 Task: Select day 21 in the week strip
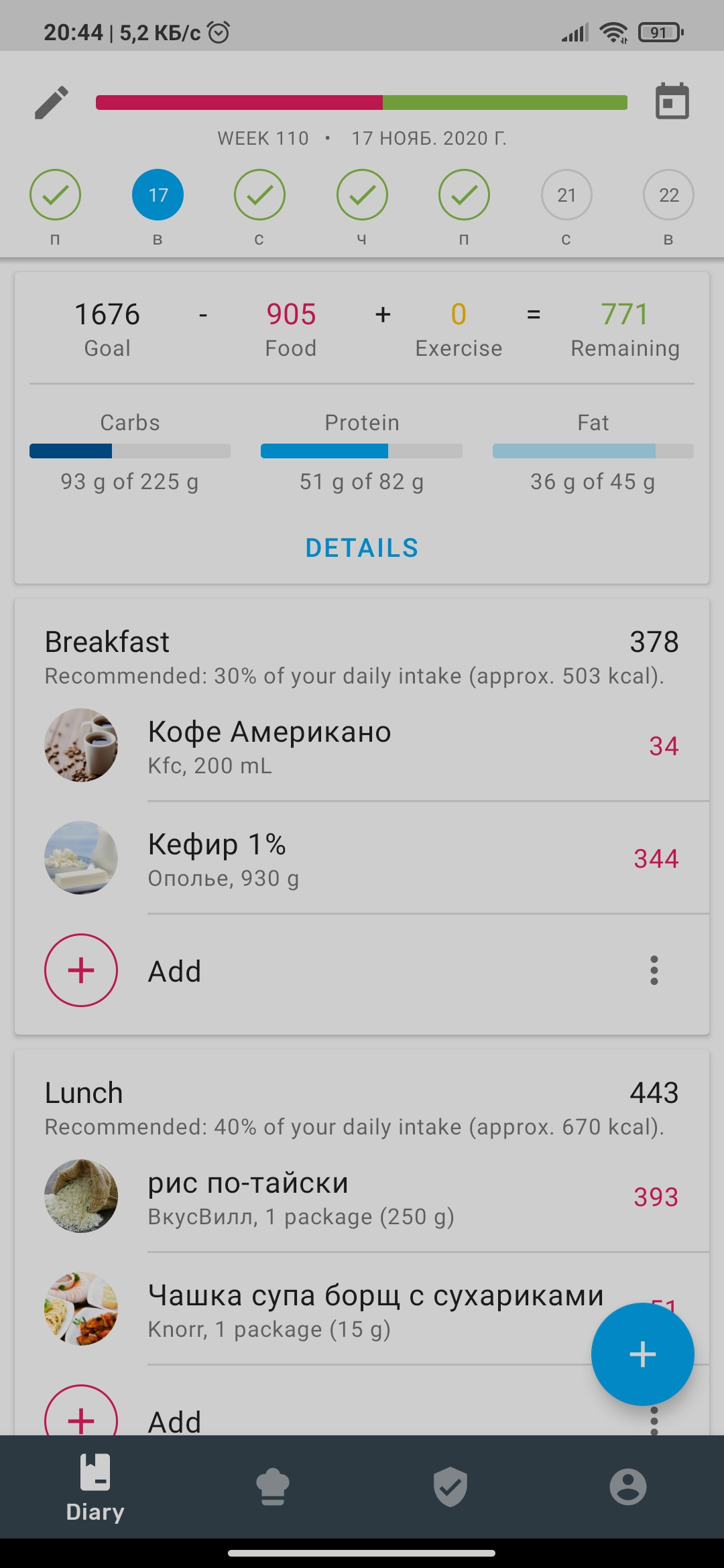click(566, 195)
